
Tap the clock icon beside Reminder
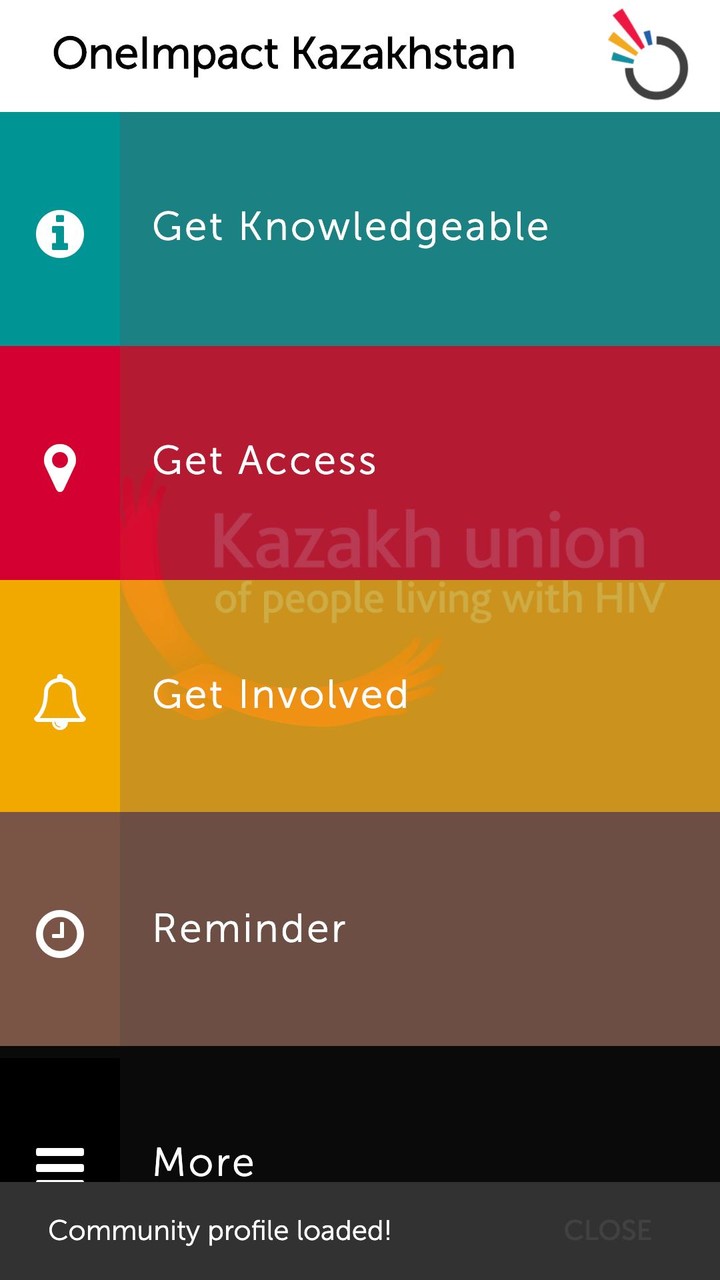coord(60,931)
